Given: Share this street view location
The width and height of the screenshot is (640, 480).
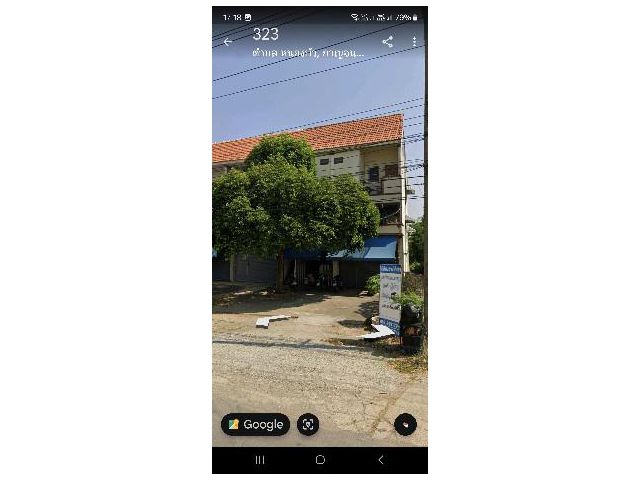Looking at the screenshot, I should tap(387, 42).
